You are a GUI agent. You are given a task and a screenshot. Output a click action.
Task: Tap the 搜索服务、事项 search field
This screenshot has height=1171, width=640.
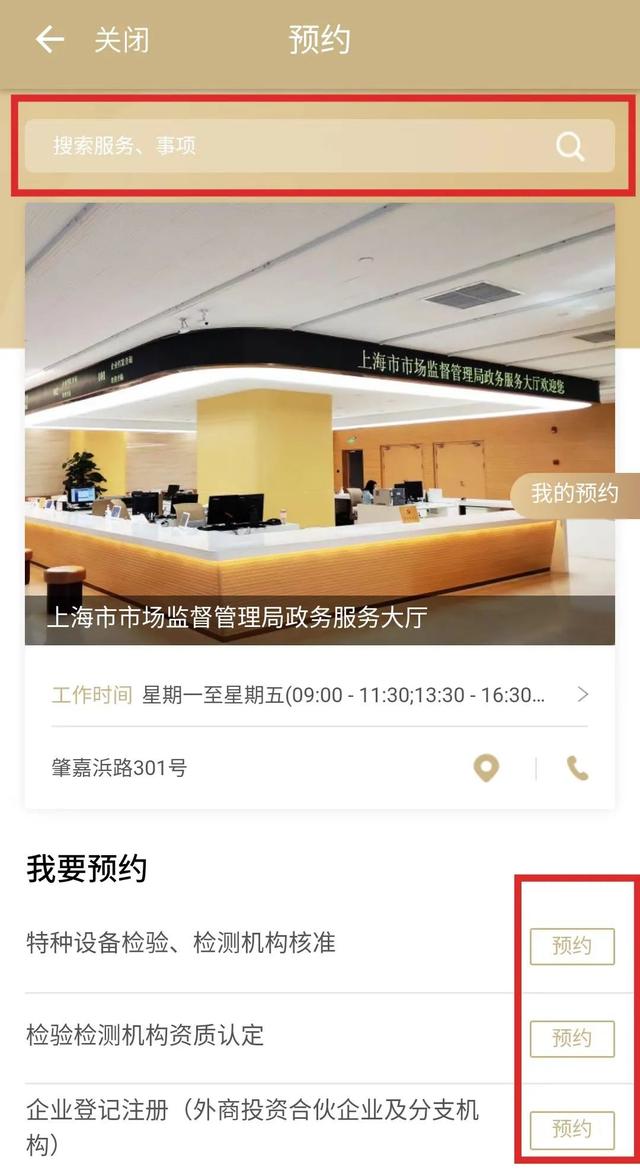[320, 146]
